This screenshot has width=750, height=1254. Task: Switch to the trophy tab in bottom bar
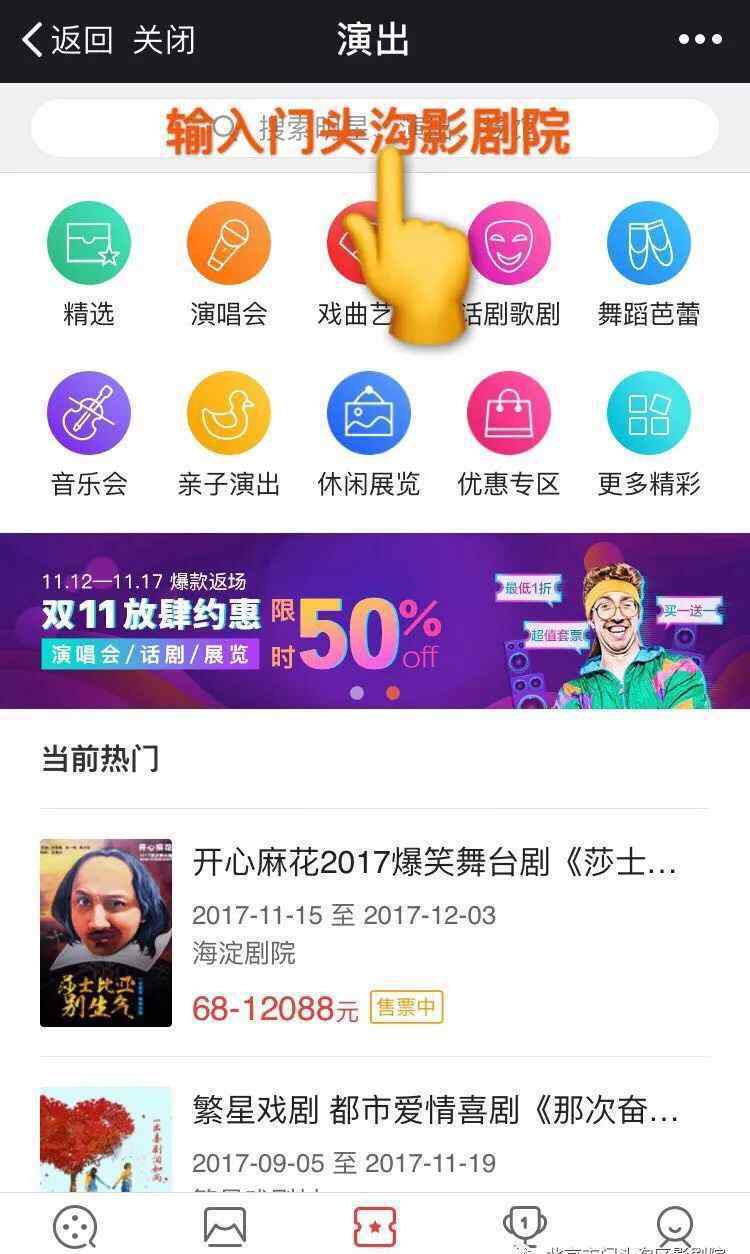525,1226
